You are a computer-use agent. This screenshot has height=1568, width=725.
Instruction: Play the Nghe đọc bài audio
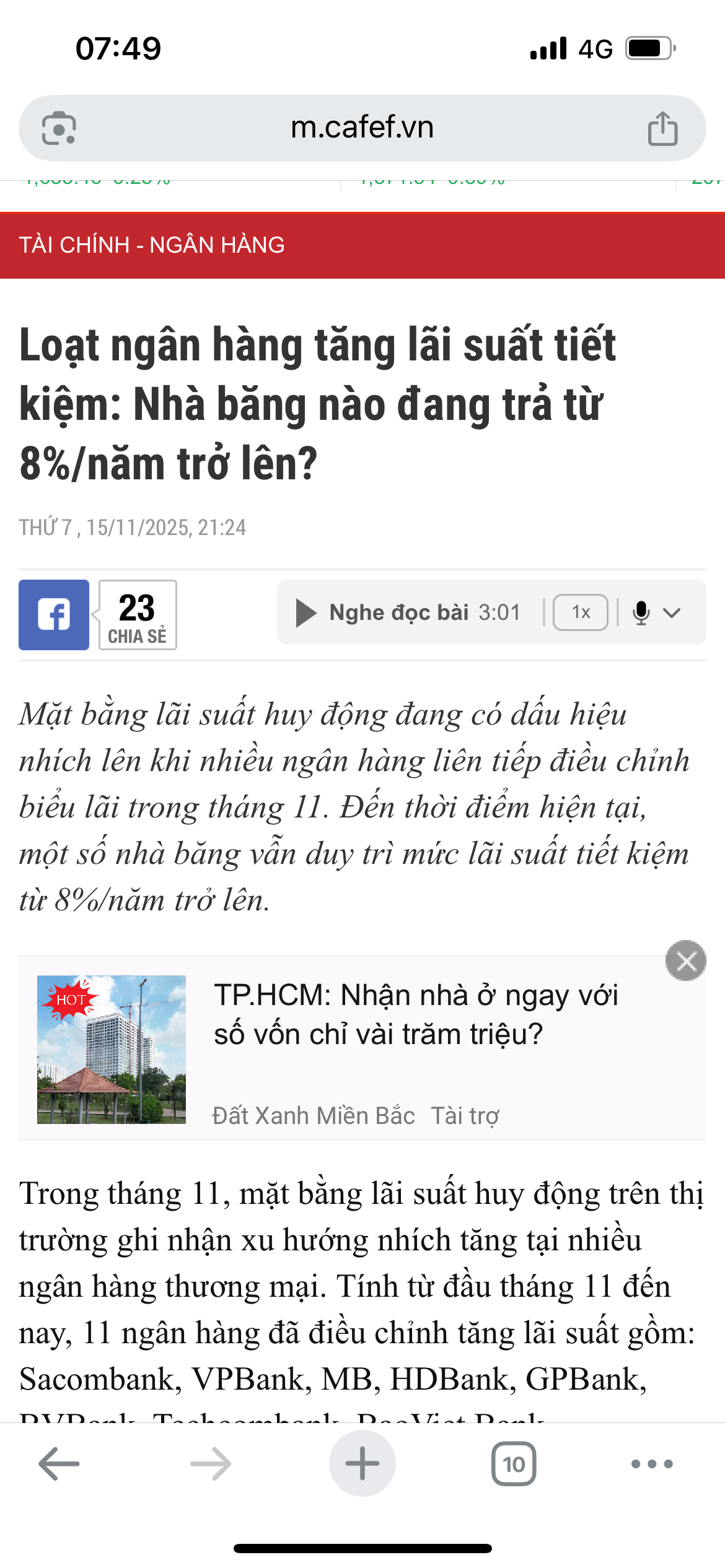(306, 613)
